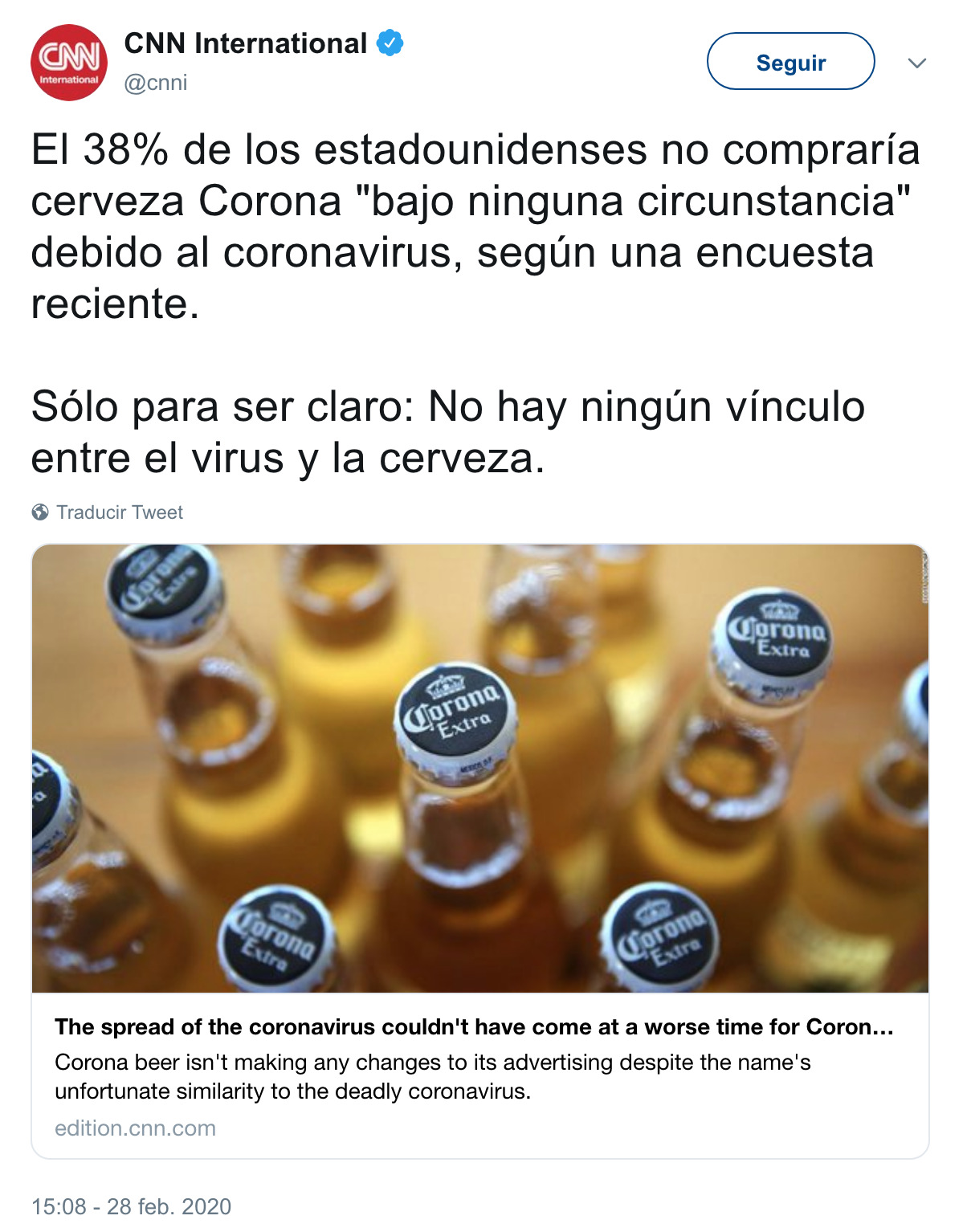Image resolution: width=967 pixels, height=1232 pixels.
Task: Open the CNN International account name
Action: coord(246,43)
